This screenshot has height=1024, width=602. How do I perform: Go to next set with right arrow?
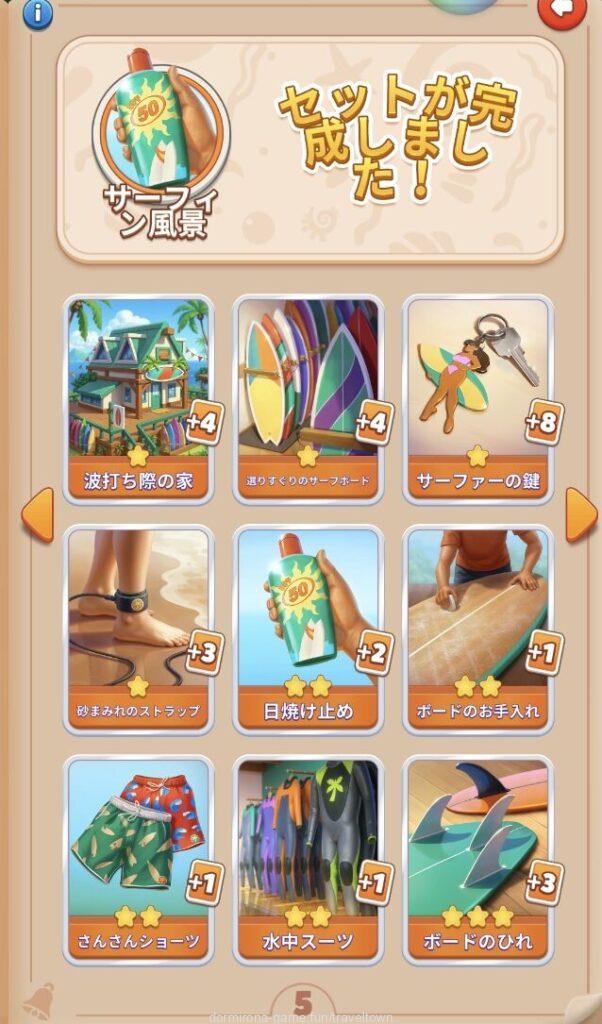pos(581,516)
